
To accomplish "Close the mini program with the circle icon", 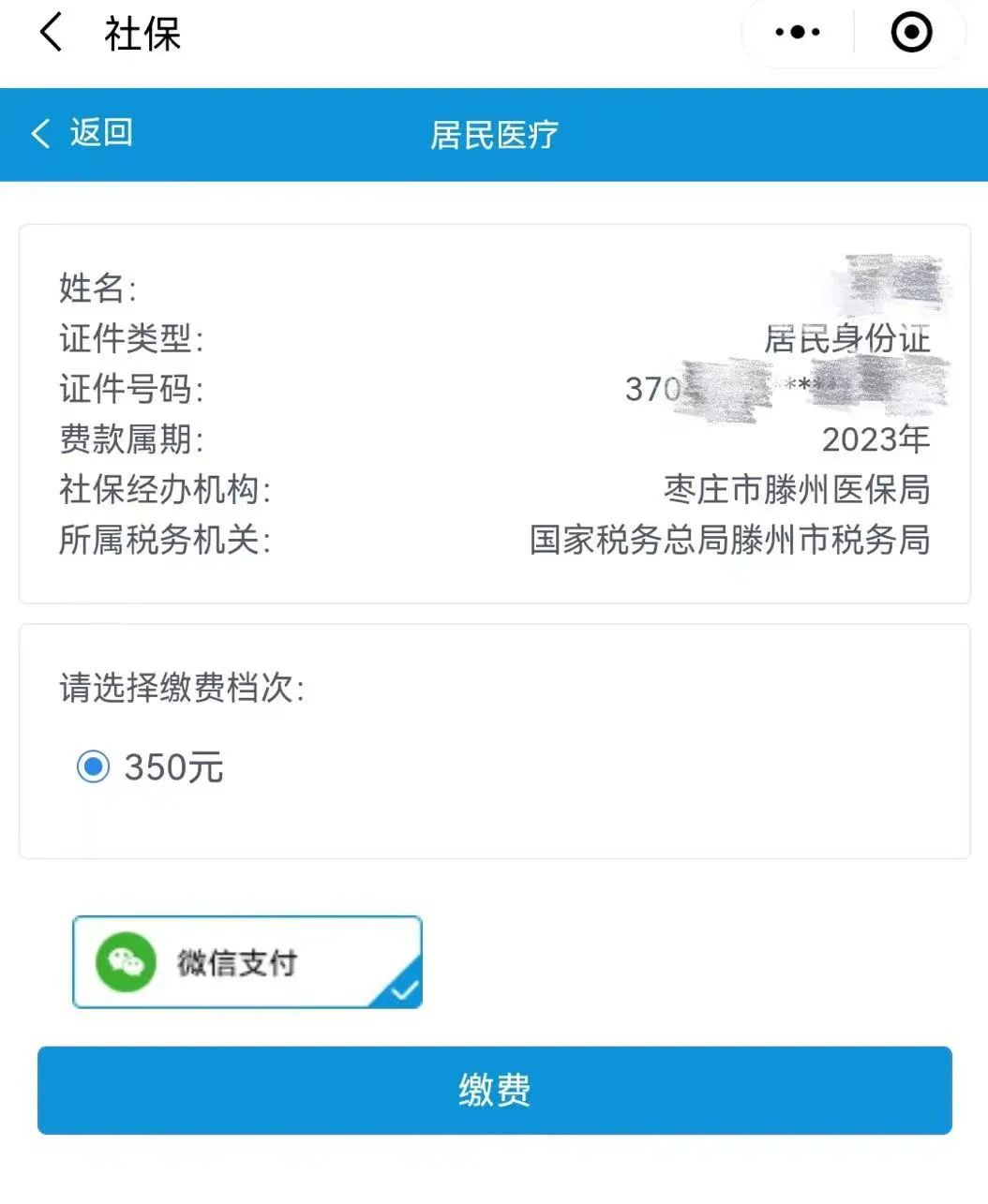I will [x=911, y=33].
